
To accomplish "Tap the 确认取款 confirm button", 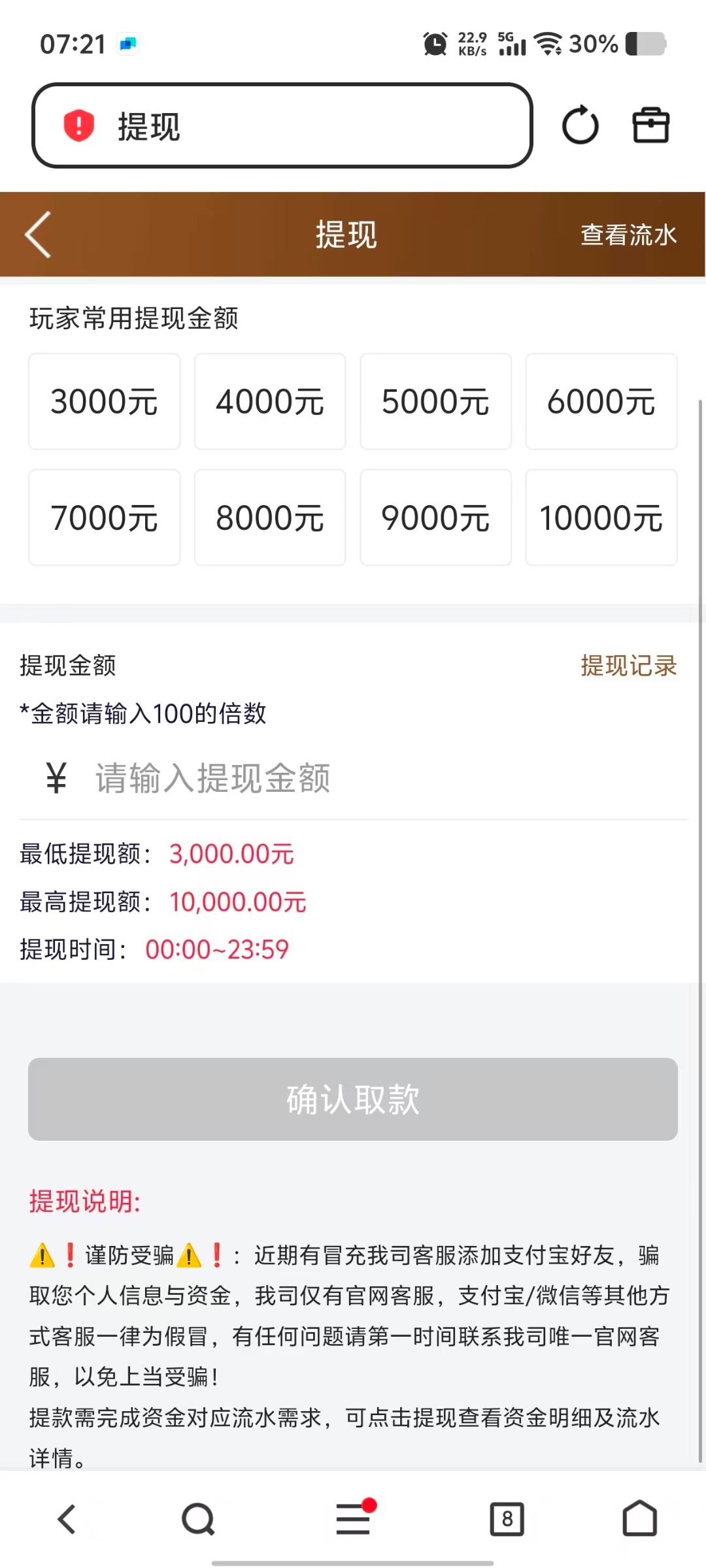I will tap(353, 1099).
